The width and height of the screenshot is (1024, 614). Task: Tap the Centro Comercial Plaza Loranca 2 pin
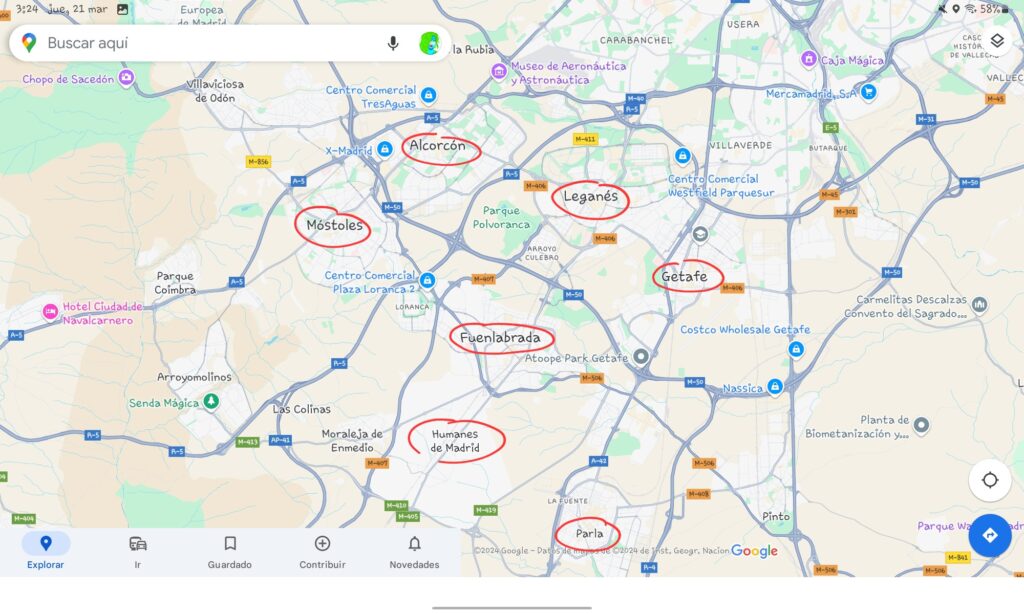[x=428, y=280]
